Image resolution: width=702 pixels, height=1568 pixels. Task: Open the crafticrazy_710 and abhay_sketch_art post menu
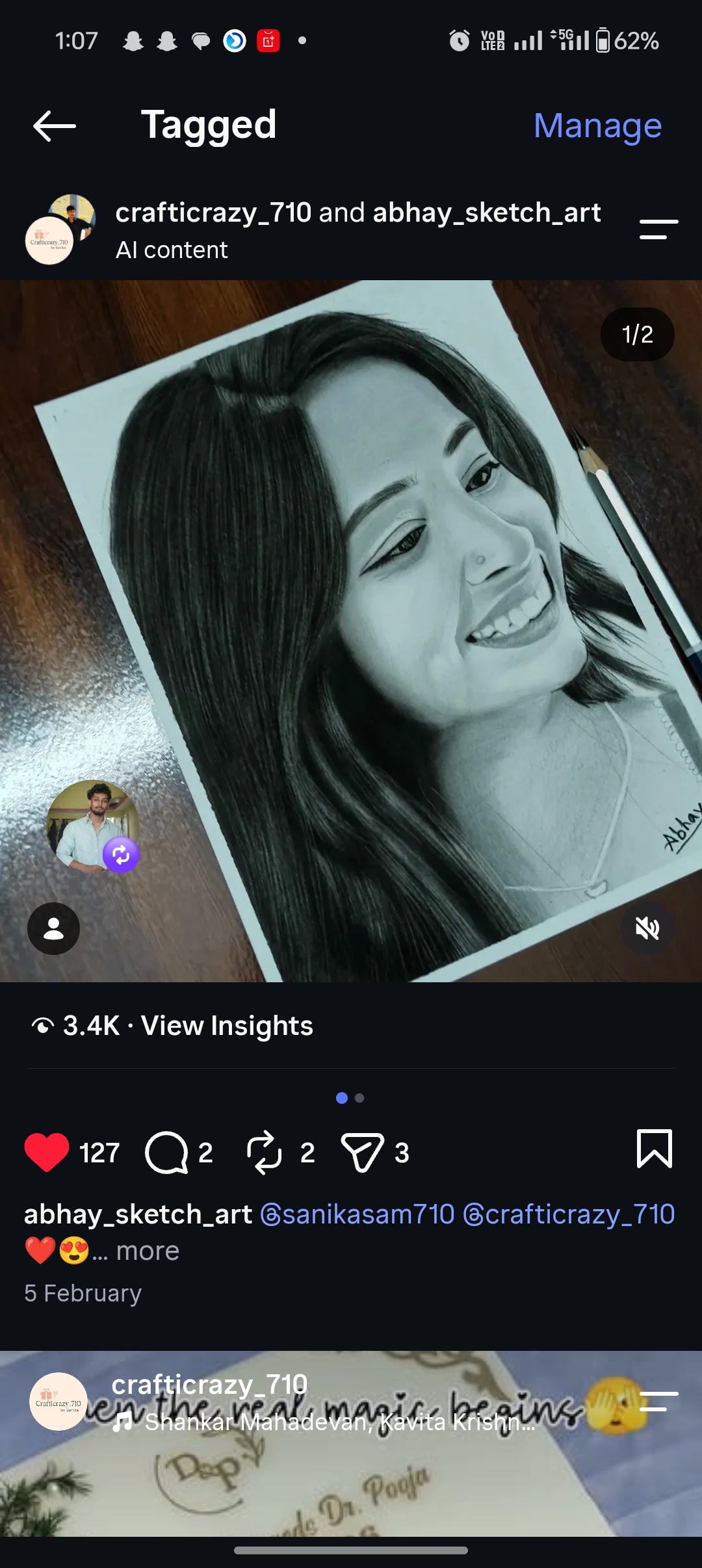pos(658,229)
